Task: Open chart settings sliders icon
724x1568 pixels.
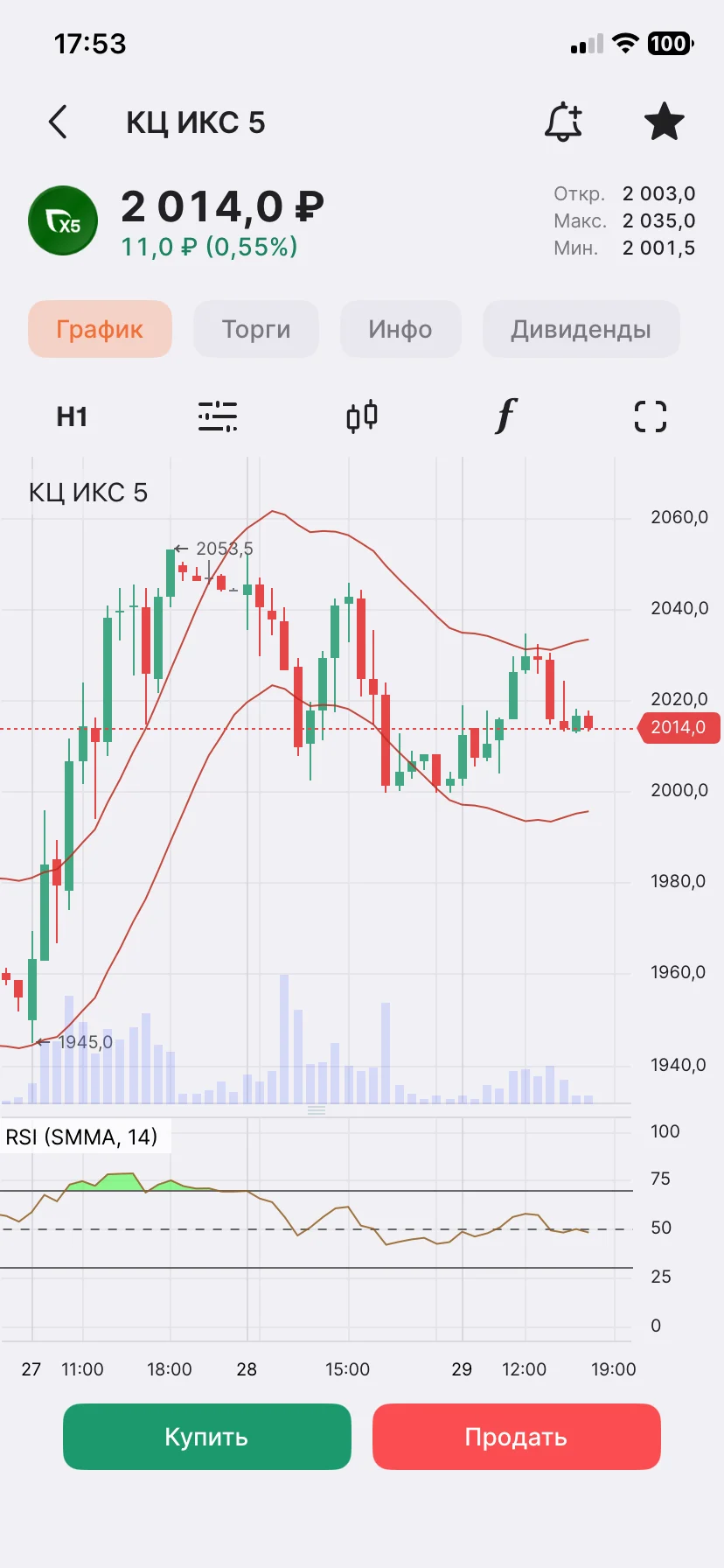Action: coord(217,416)
